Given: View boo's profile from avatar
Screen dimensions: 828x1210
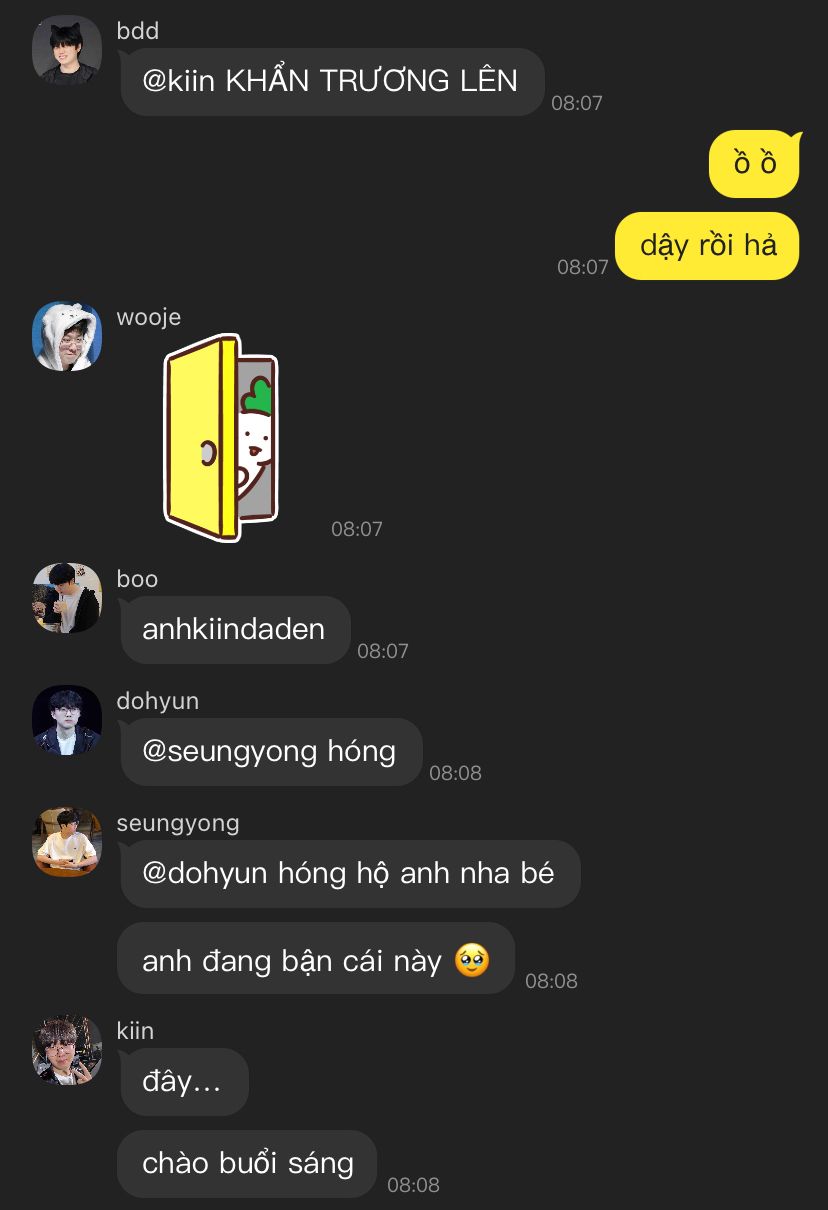Looking at the screenshot, I should click(x=67, y=598).
